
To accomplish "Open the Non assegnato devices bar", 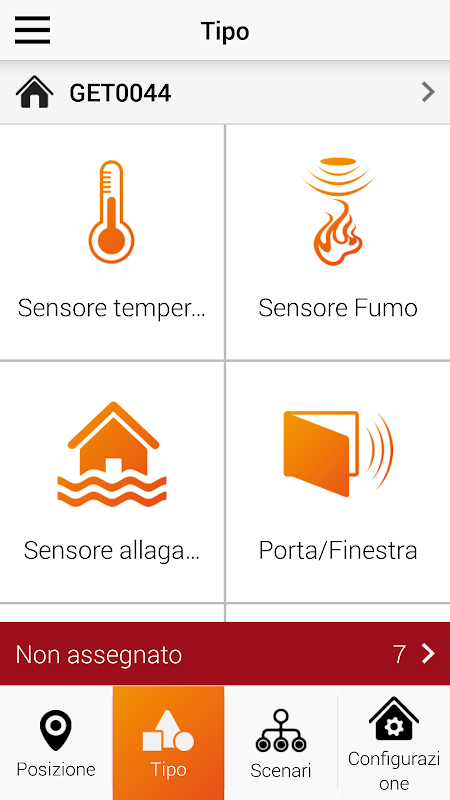I will click(225, 654).
